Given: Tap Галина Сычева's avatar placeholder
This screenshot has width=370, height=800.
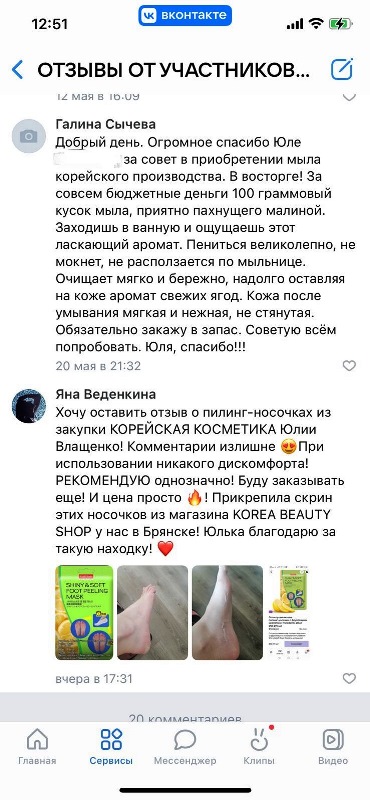Looking at the screenshot, I should 29,136.
